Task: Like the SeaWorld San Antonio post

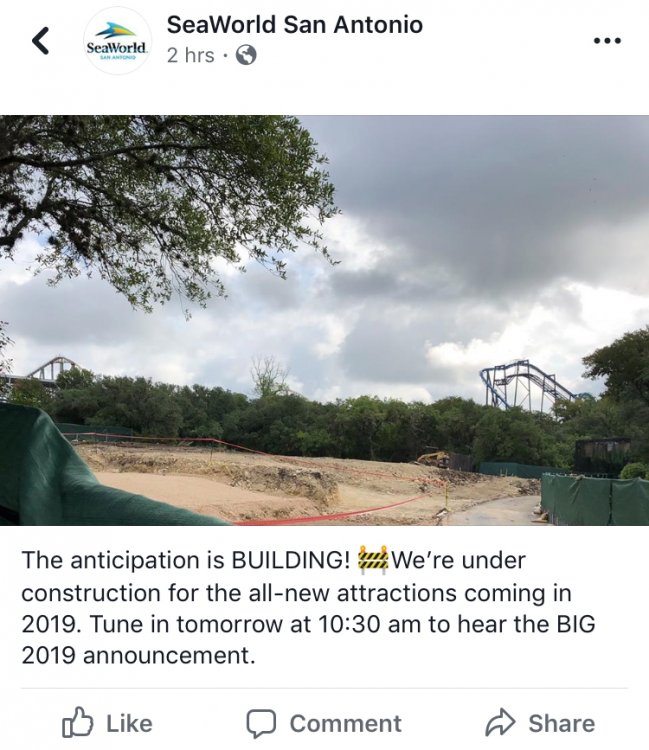Action: click(108, 723)
